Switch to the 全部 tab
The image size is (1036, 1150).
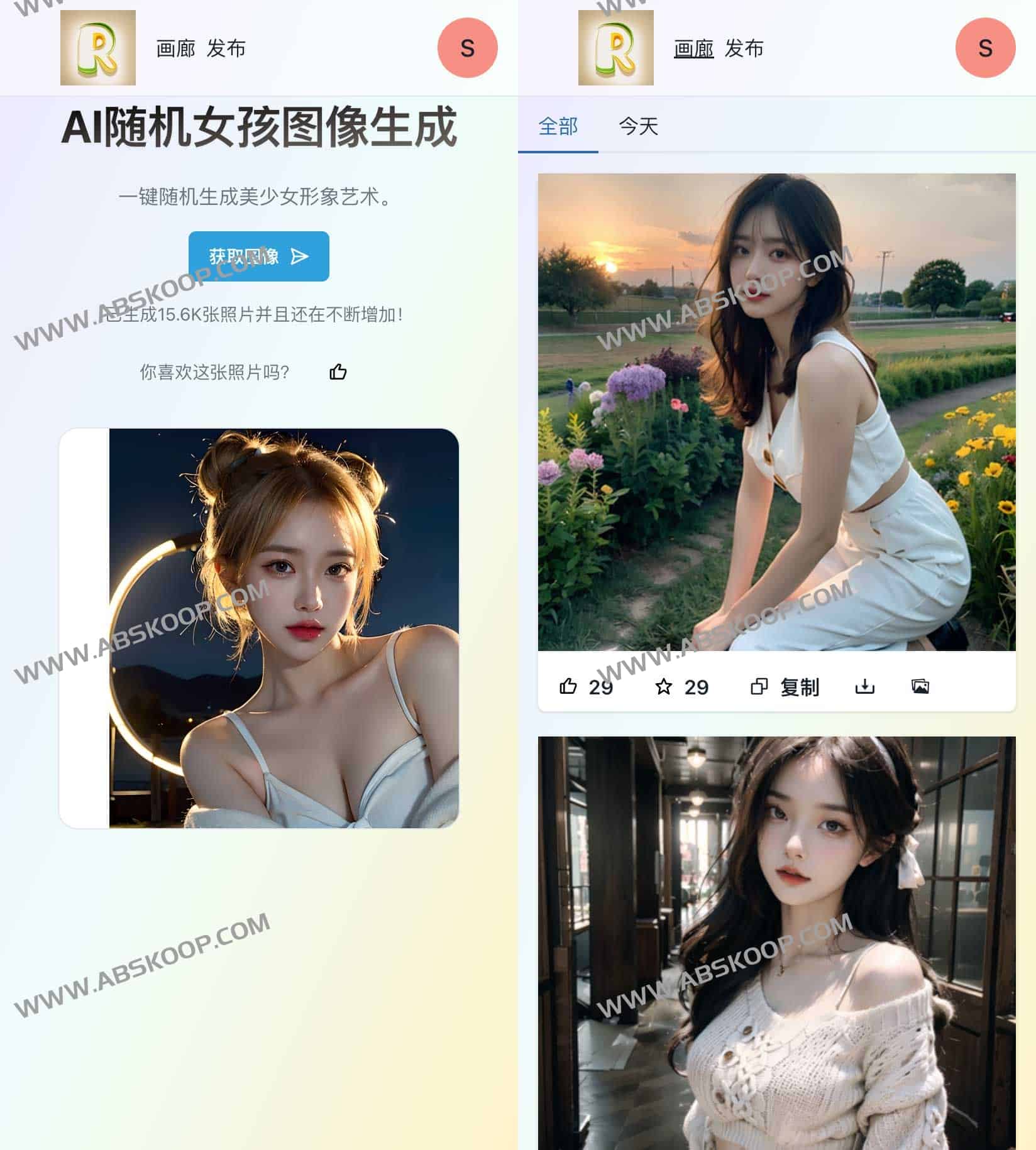(558, 126)
